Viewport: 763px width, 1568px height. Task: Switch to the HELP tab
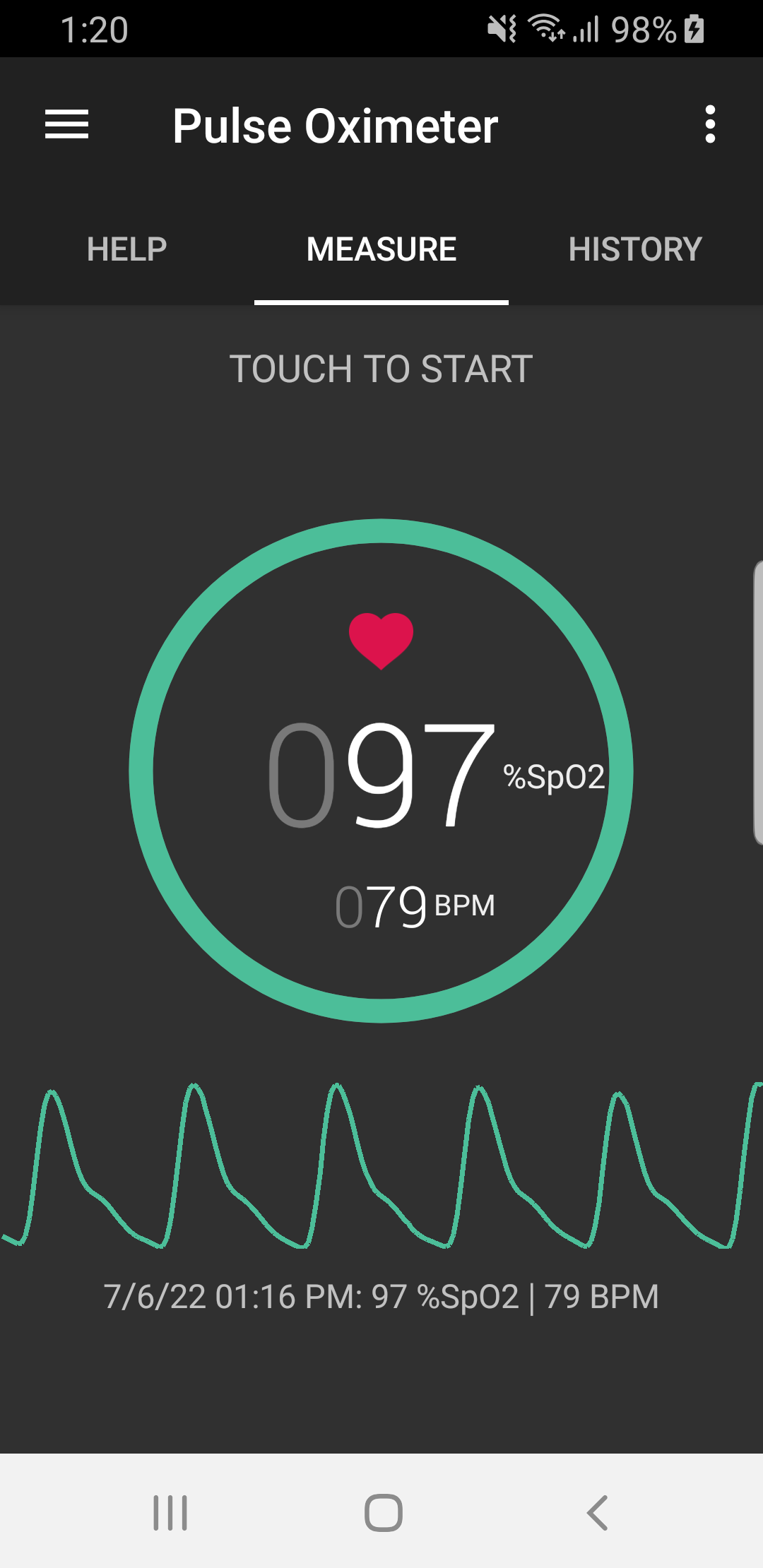(126, 249)
